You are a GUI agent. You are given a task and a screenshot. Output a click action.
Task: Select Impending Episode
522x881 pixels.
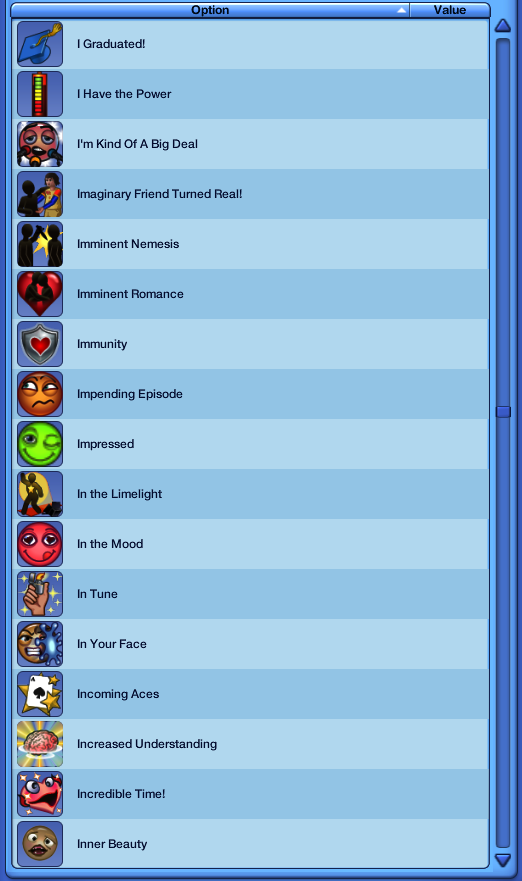tap(251, 394)
